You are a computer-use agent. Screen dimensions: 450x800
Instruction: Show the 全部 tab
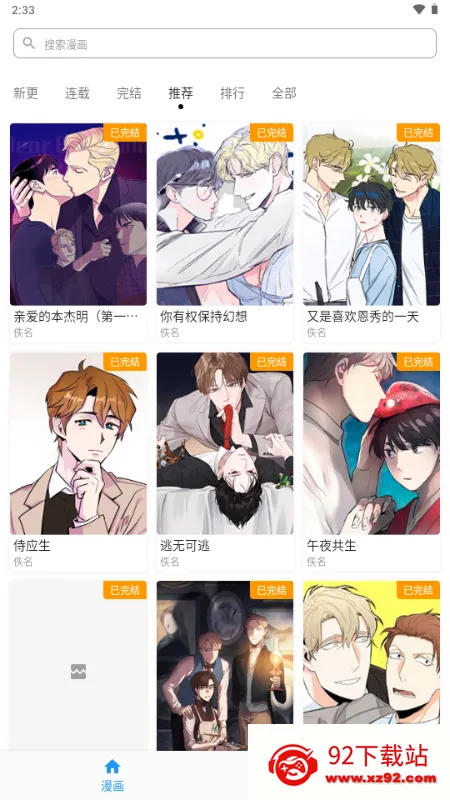click(x=284, y=93)
